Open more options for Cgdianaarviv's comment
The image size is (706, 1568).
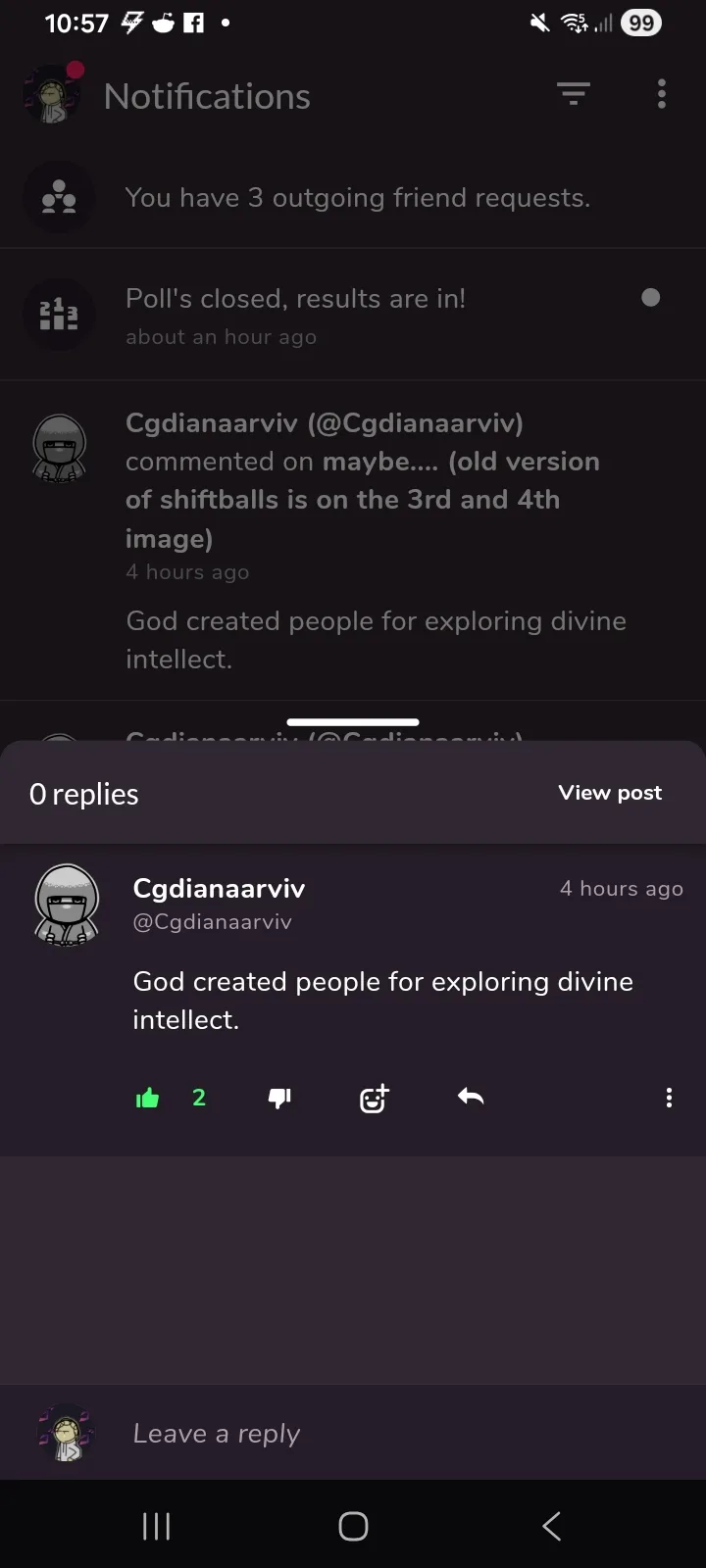669,1098
